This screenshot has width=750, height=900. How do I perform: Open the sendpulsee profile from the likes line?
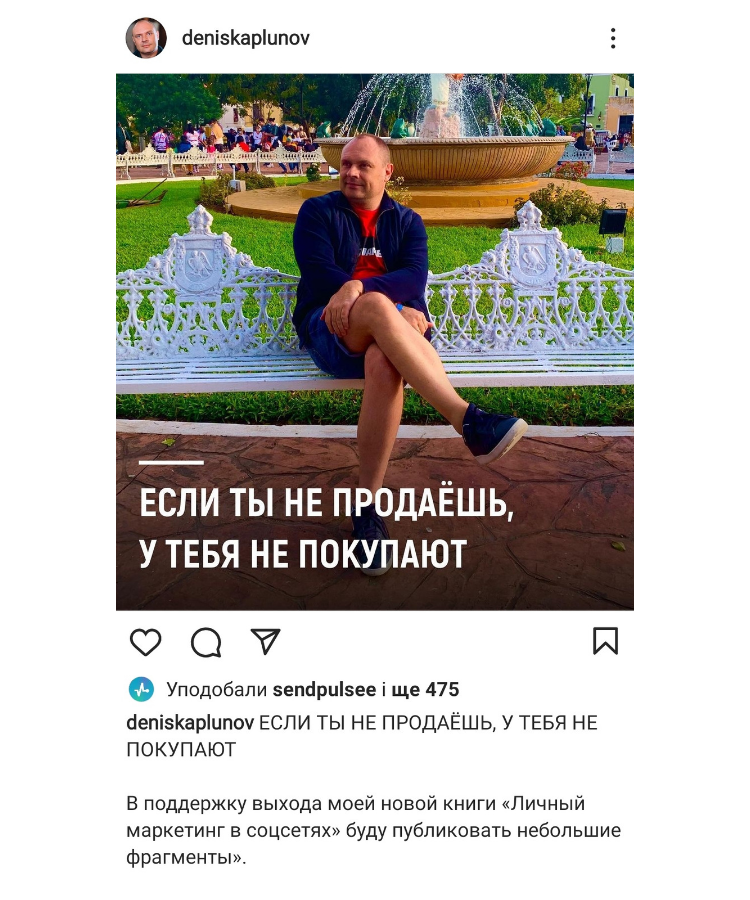point(324,690)
